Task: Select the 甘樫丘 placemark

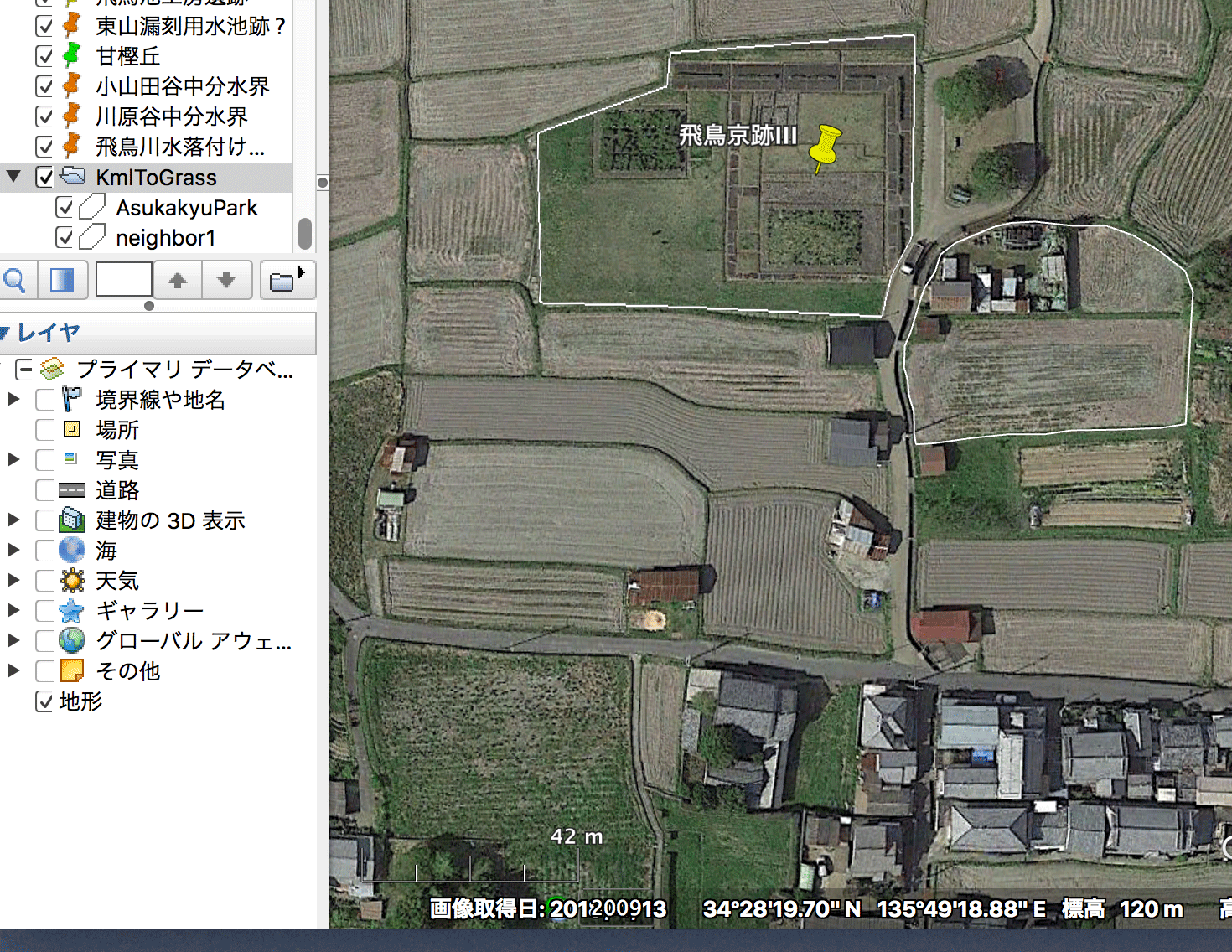Action: coord(127,56)
